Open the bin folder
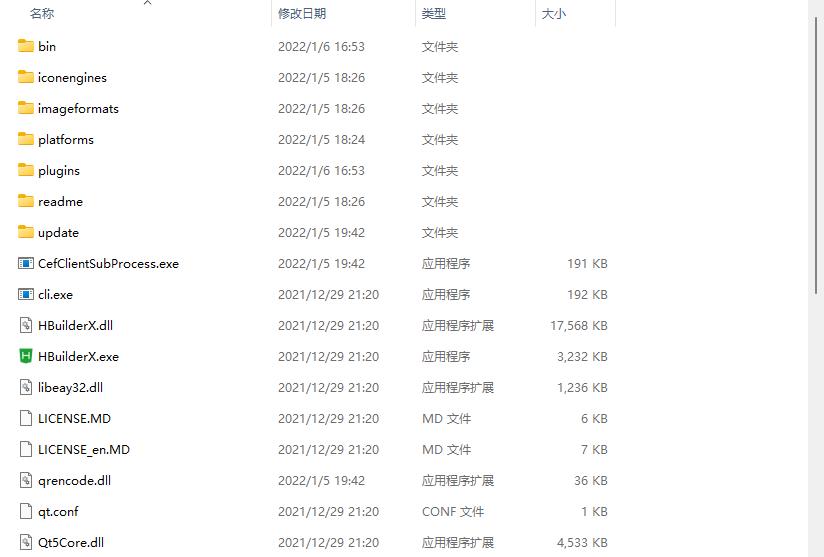The height and width of the screenshot is (557, 824). click(47, 46)
